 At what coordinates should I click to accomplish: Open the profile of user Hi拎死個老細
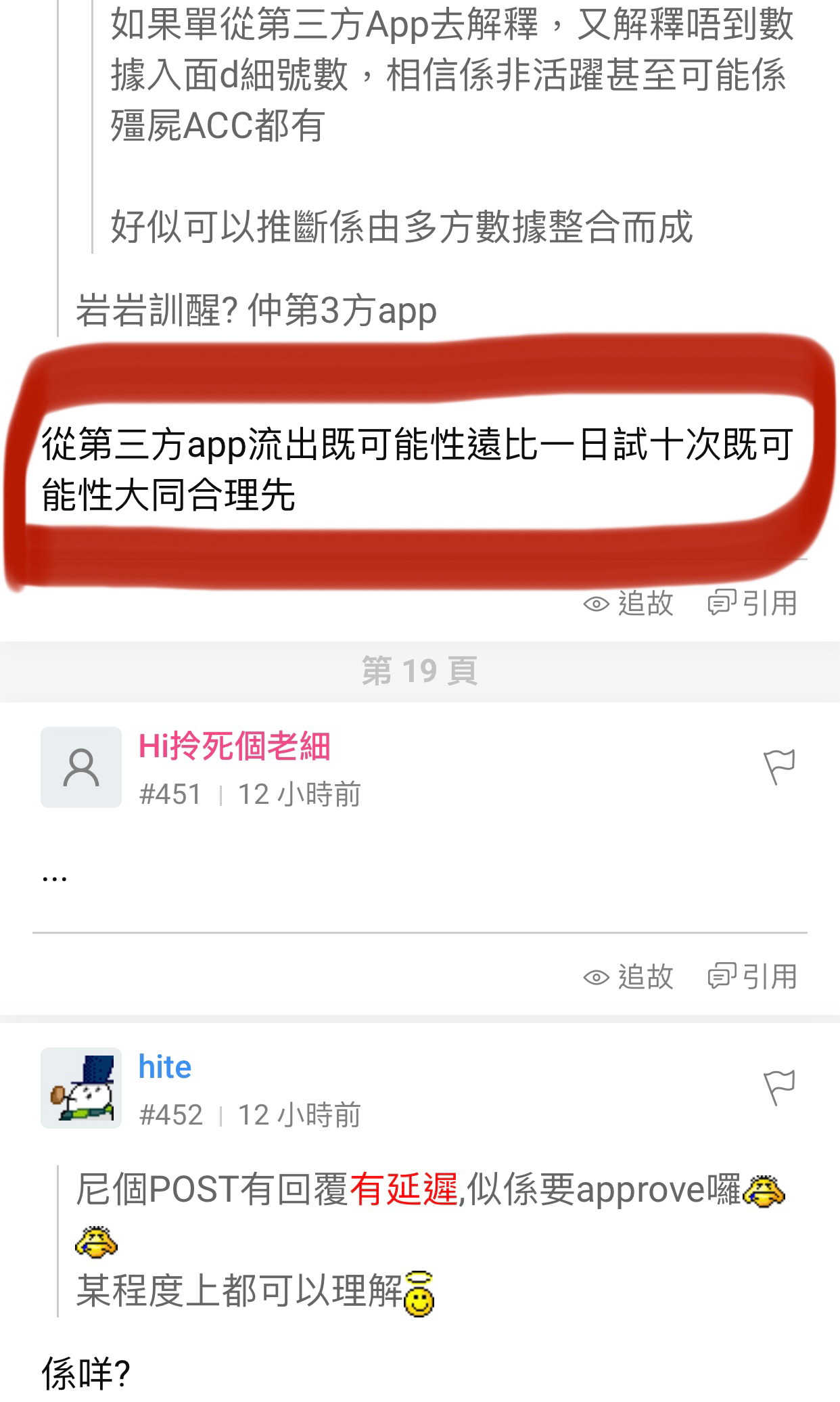point(234,746)
